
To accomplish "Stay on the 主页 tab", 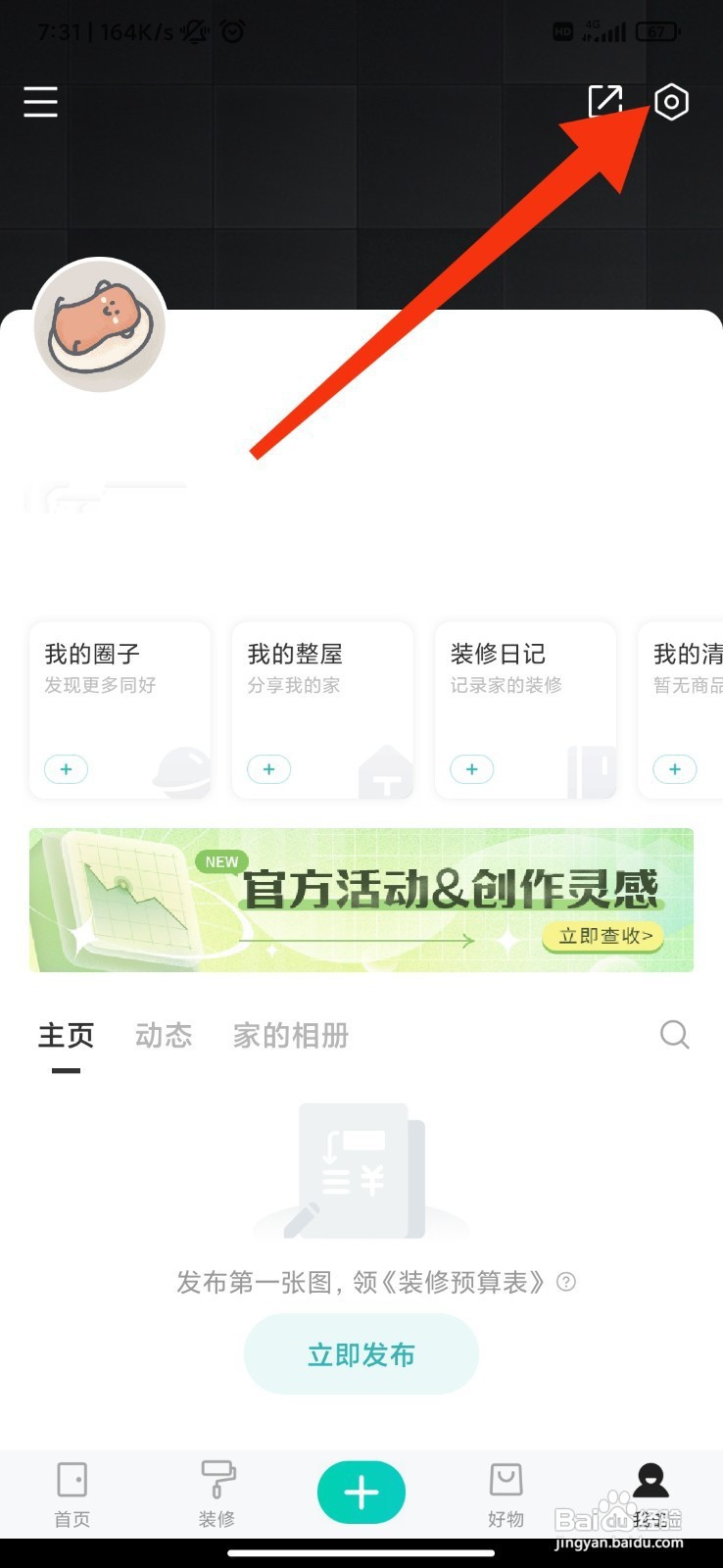I will pyautogui.click(x=66, y=1034).
